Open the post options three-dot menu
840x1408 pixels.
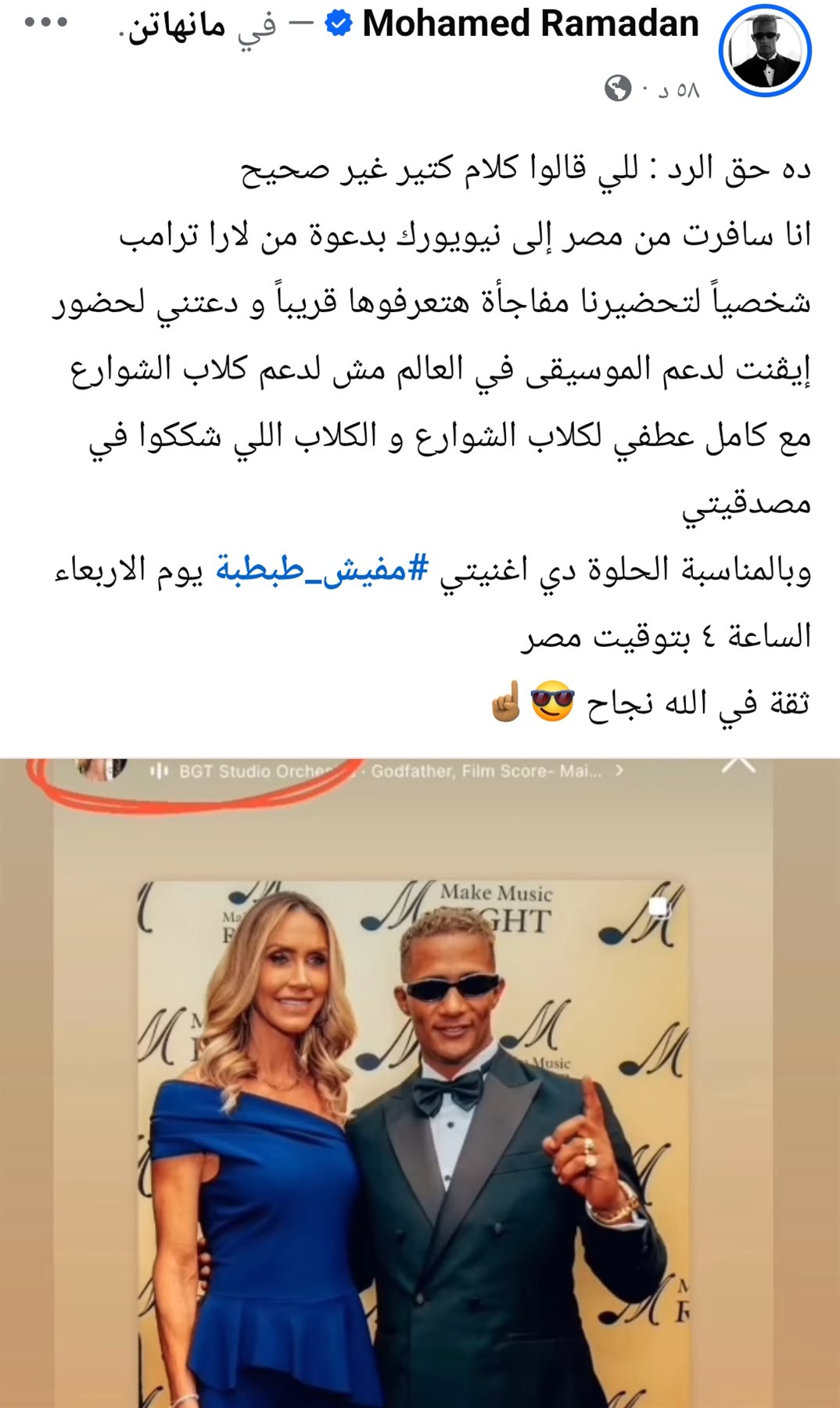coord(45,23)
